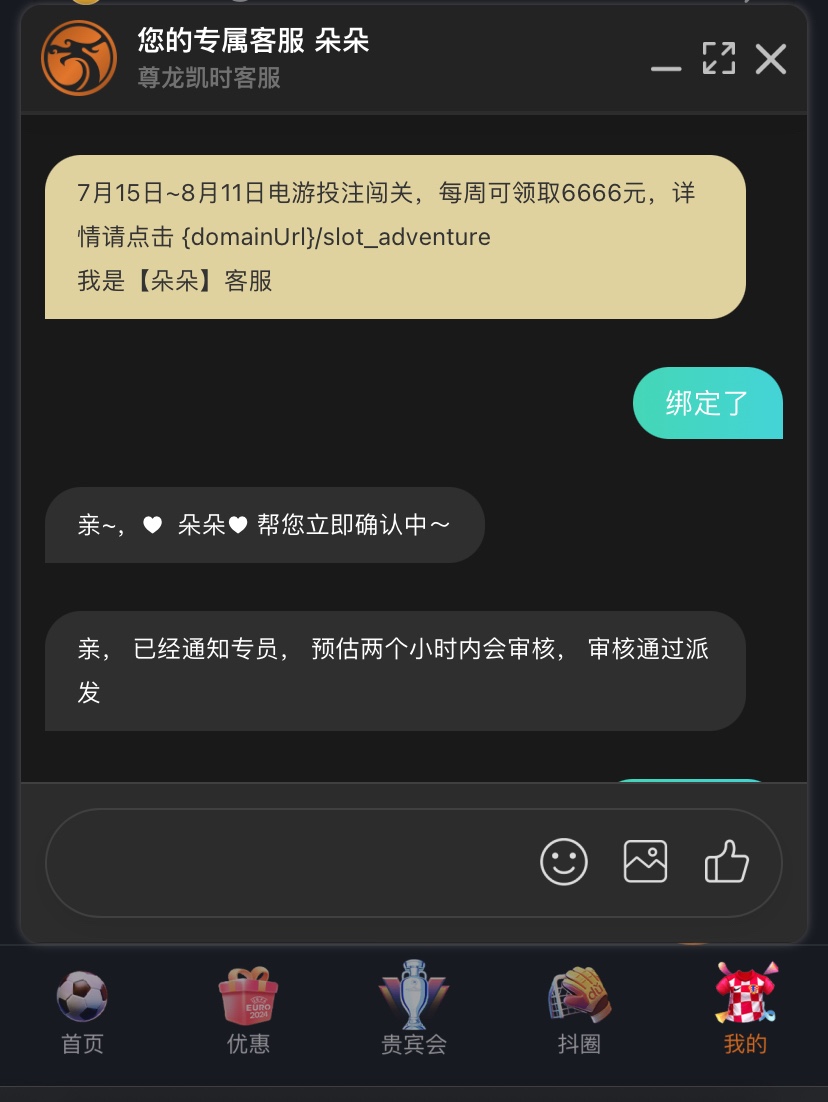The image size is (828, 1102).
Task: Go to the 首页 tab
Action: pyautogui.click(x=82, y=1010)
